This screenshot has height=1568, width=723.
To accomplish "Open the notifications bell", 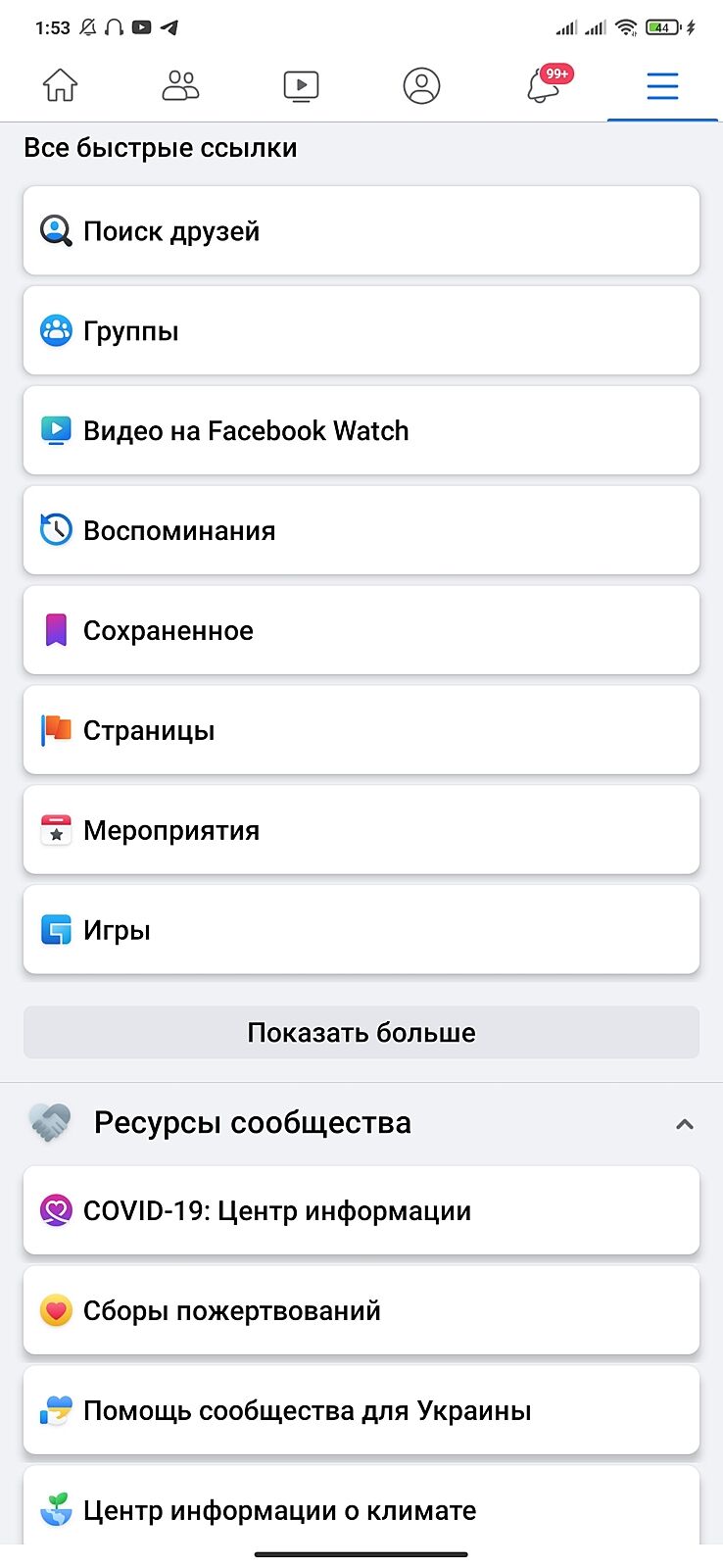I will point(544,86).
